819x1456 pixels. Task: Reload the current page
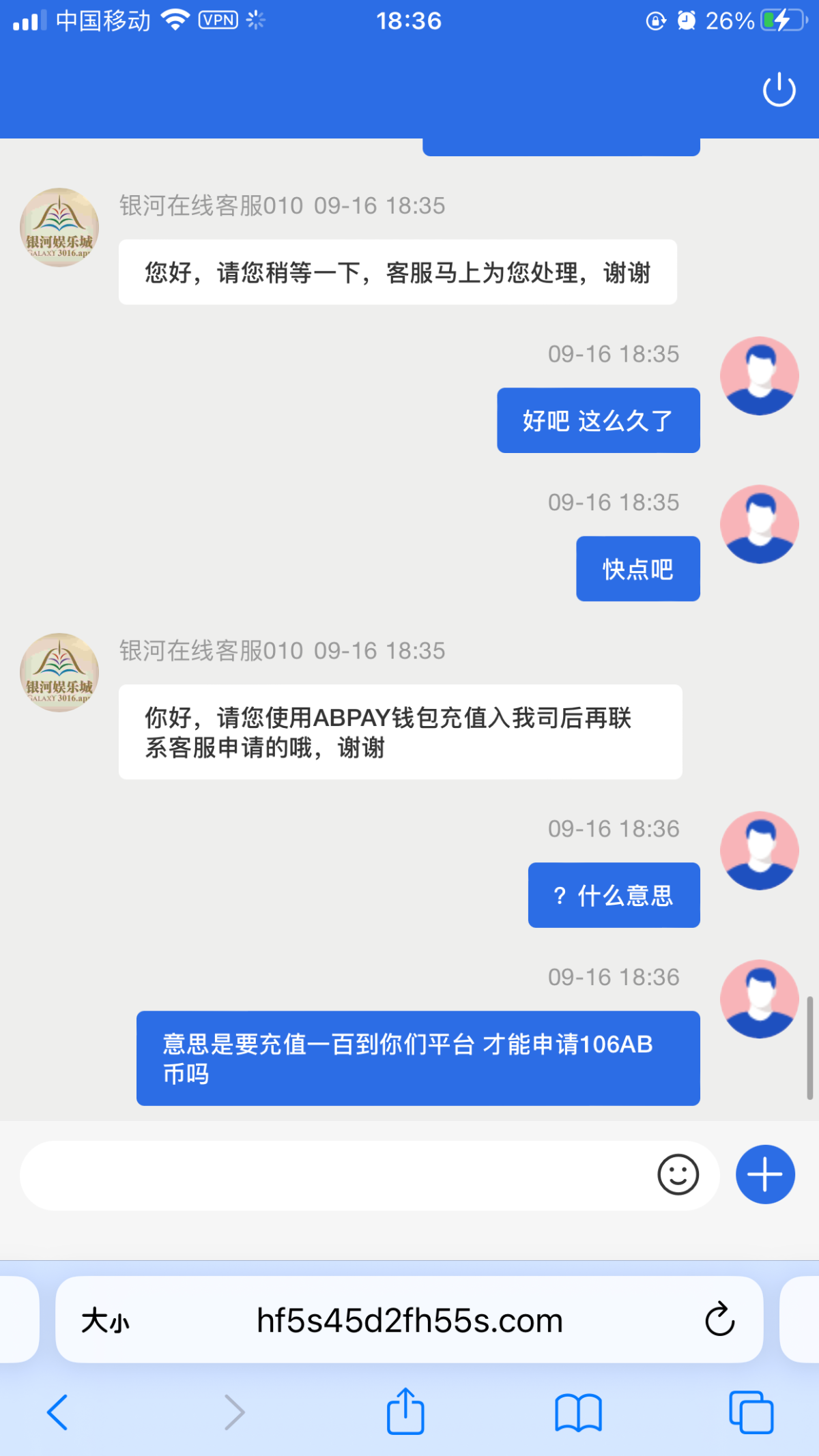pyautogui.click(x=719, y=1320)
